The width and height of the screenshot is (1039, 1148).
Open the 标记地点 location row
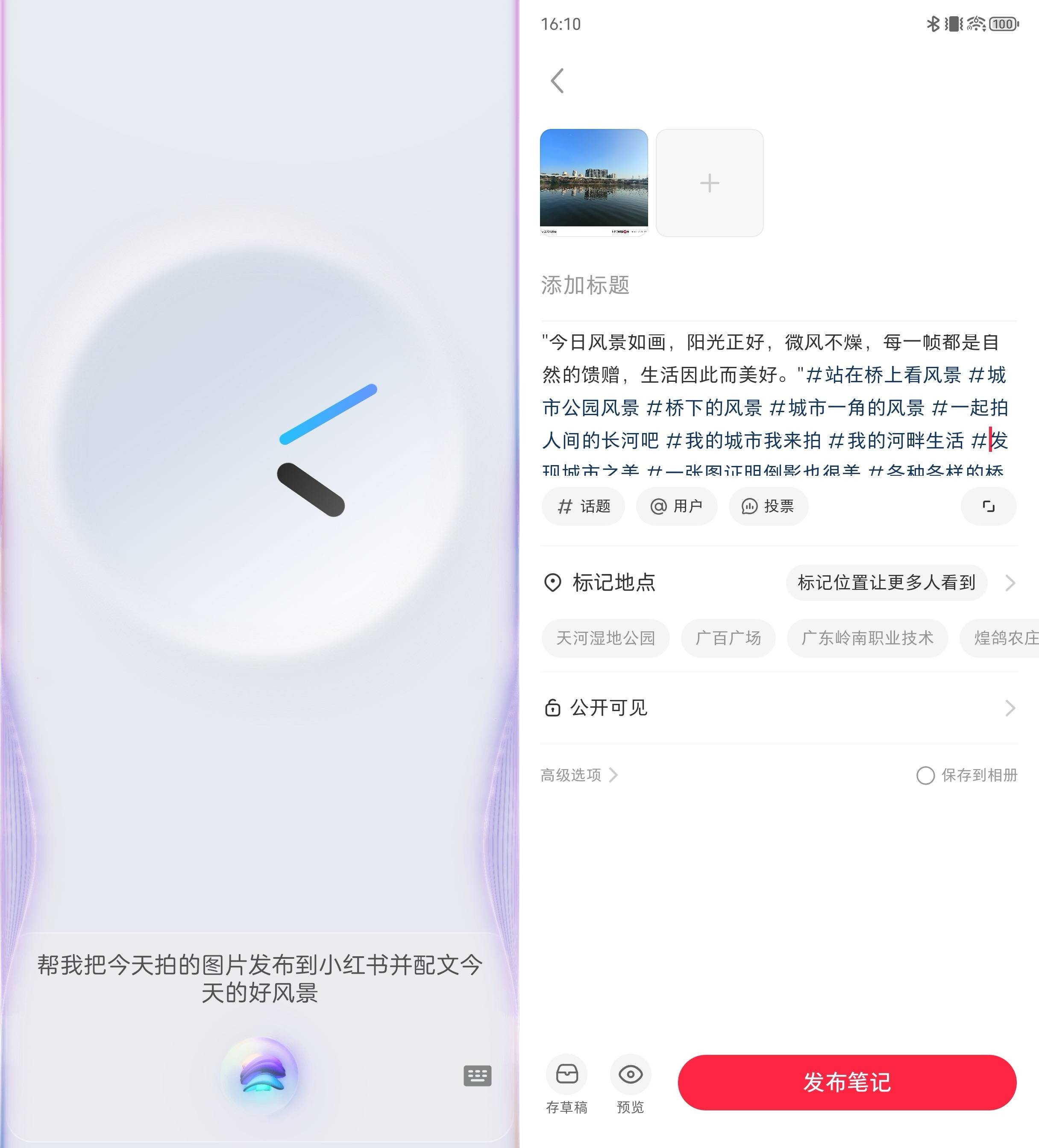point(614,583)
